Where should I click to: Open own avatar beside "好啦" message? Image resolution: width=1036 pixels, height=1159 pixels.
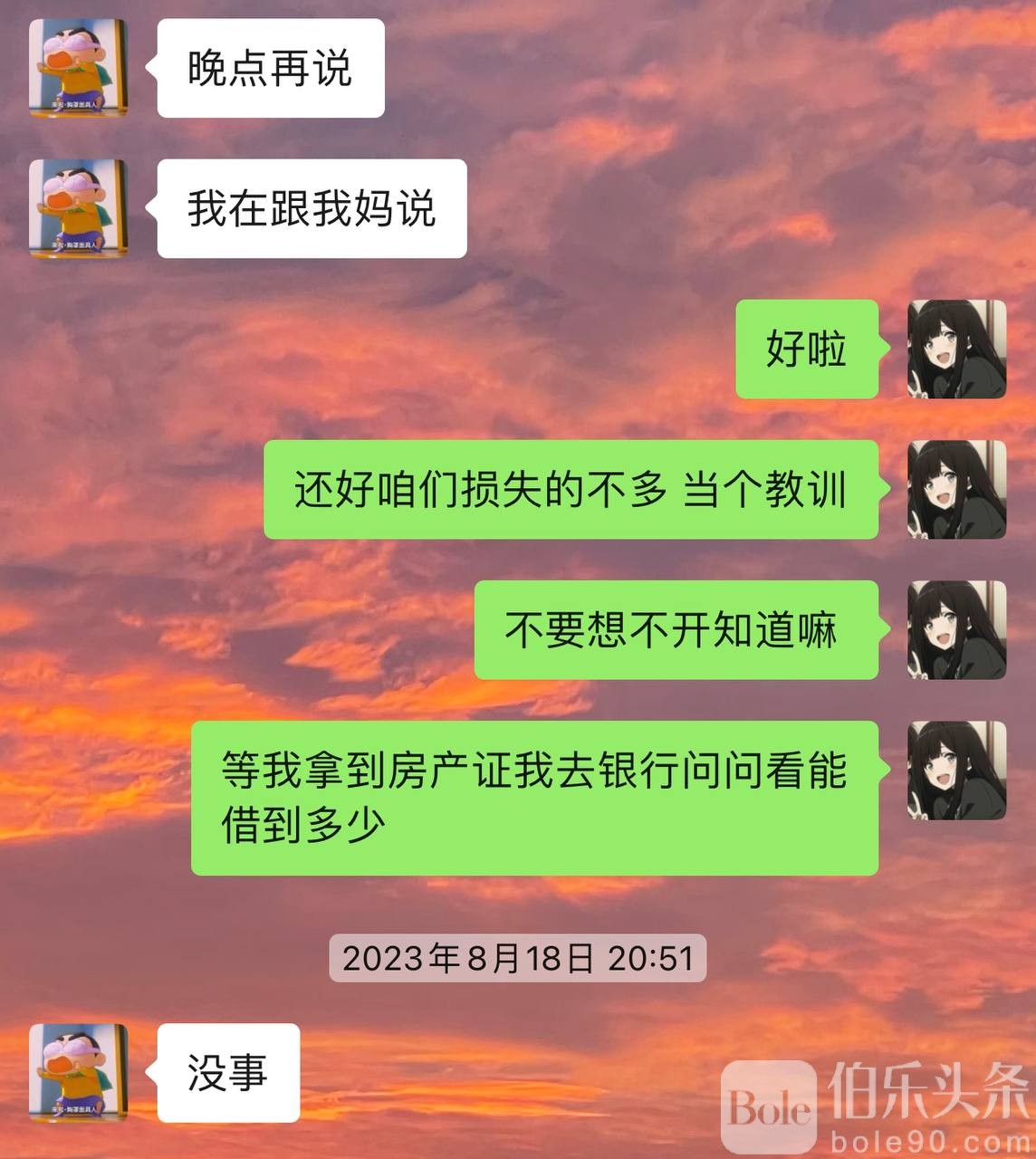[x=956, y=349]
